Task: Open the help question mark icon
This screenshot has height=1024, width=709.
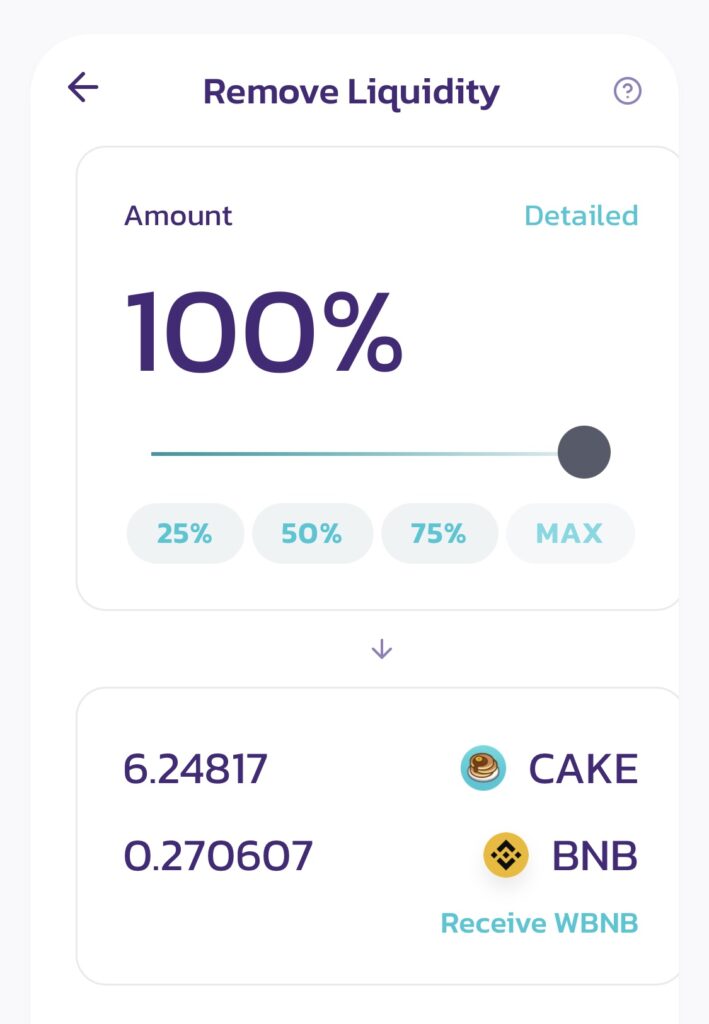Action: click(627, 92)
